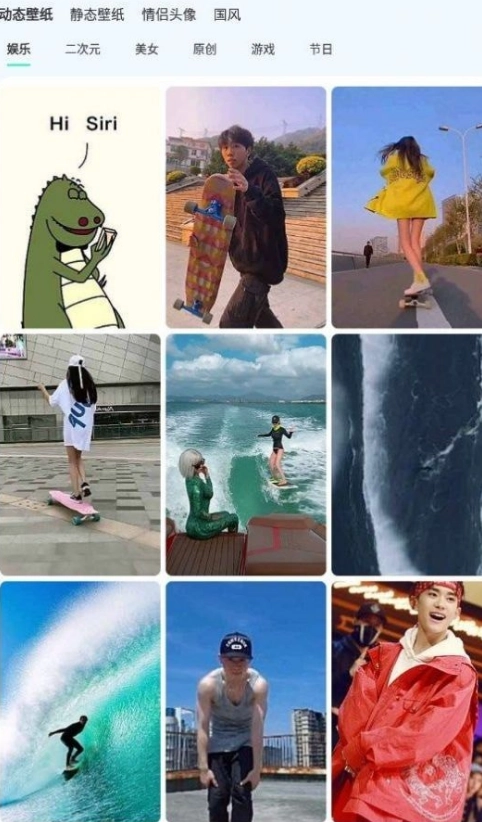Open the 节日 category

pos(320,50)
